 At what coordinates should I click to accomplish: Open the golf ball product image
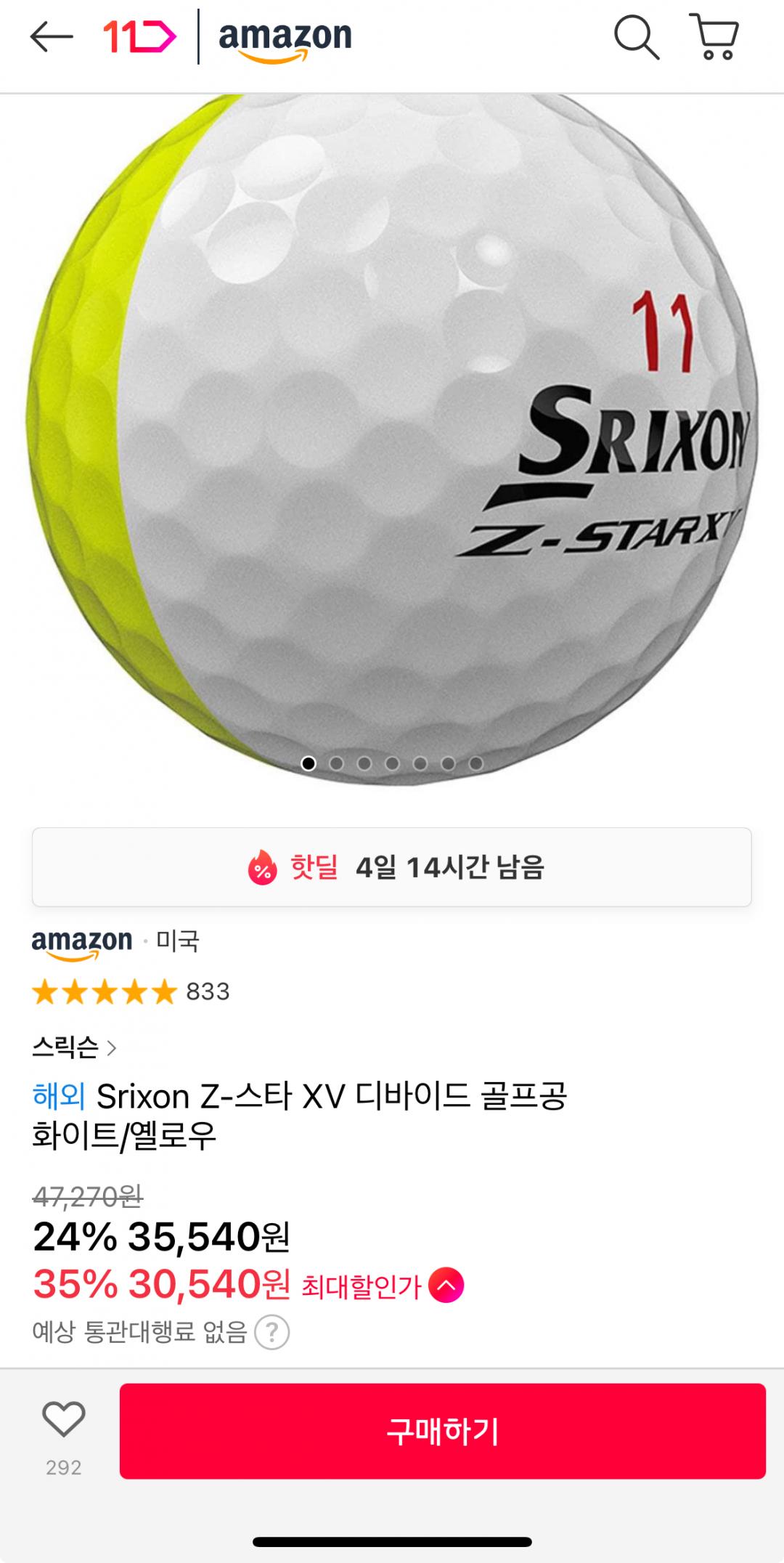click(392, 436)
